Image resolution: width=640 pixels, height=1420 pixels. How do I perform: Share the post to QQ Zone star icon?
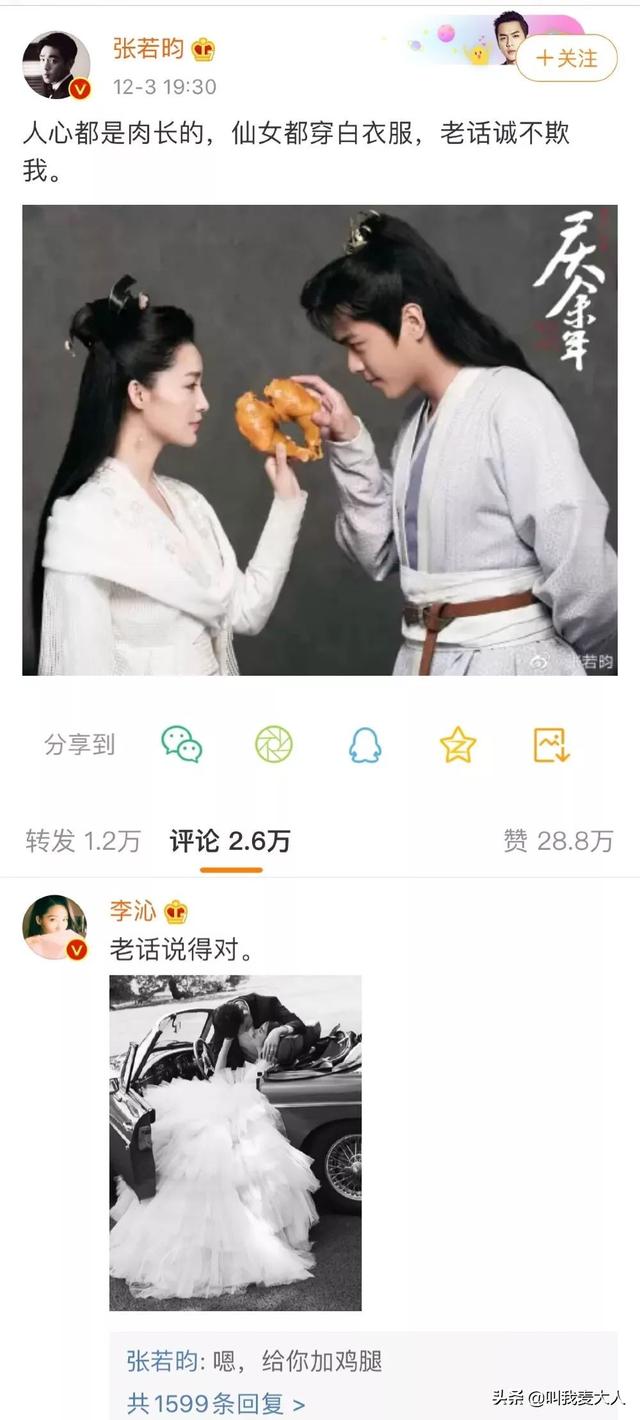458,744
